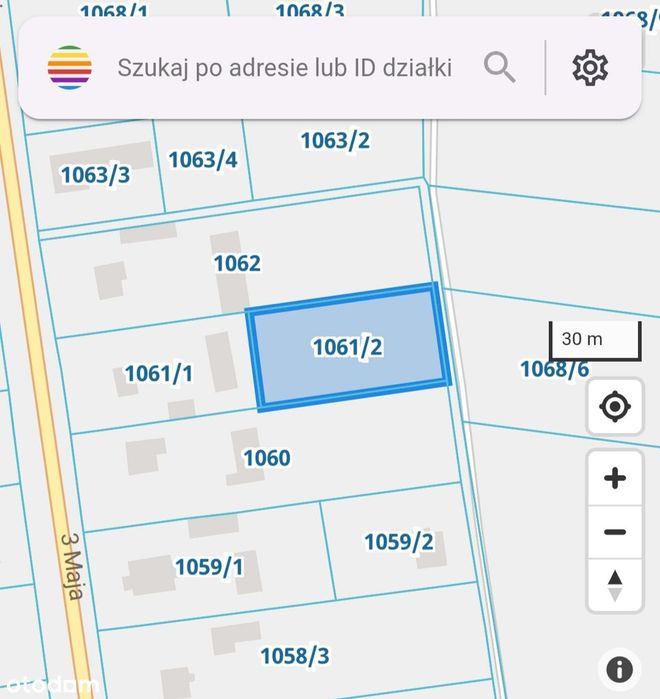Tap the search field for address or parcel ID
Image resolution: width=660 pixels, height=699 pixels.
tap(285, 68)
